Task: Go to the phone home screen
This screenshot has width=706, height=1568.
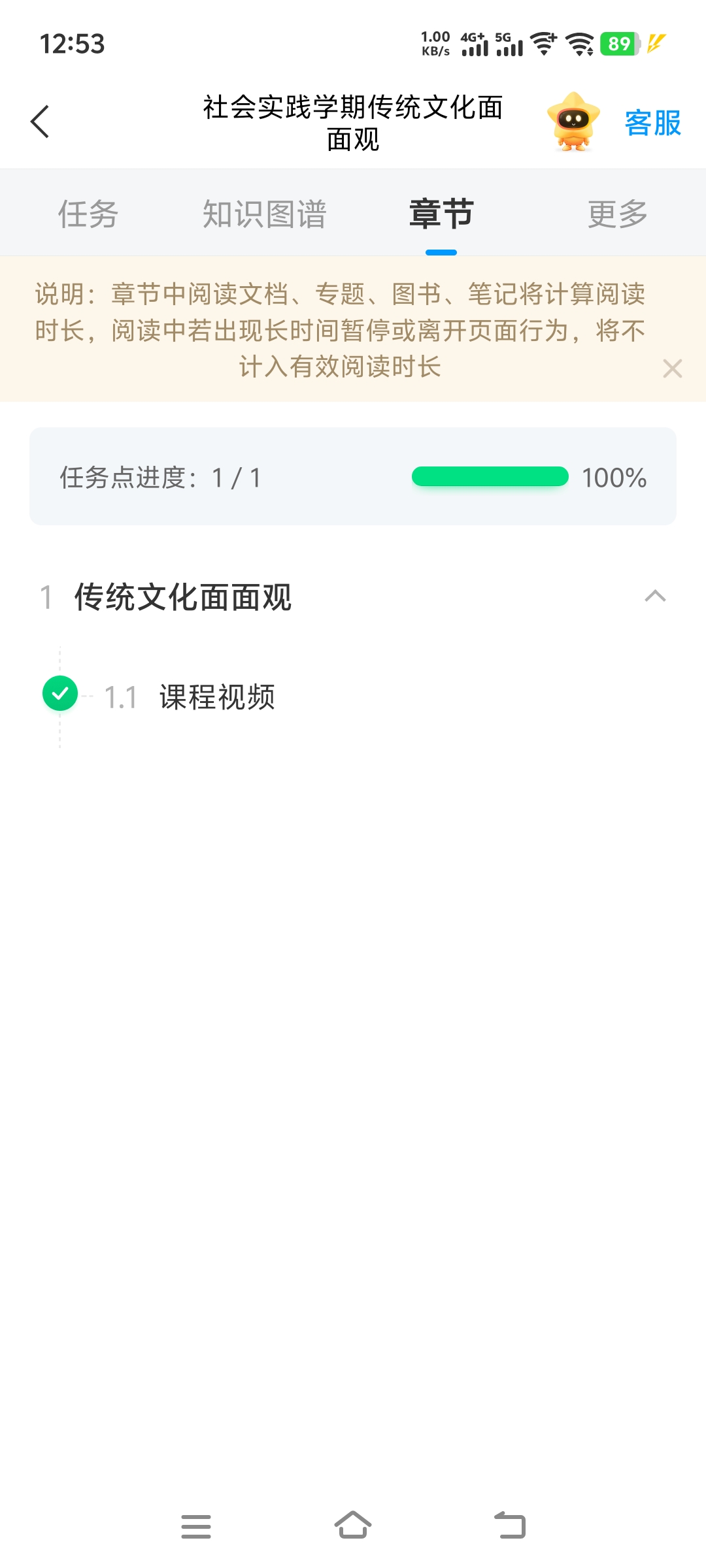Action: (x=353, y=1526)
